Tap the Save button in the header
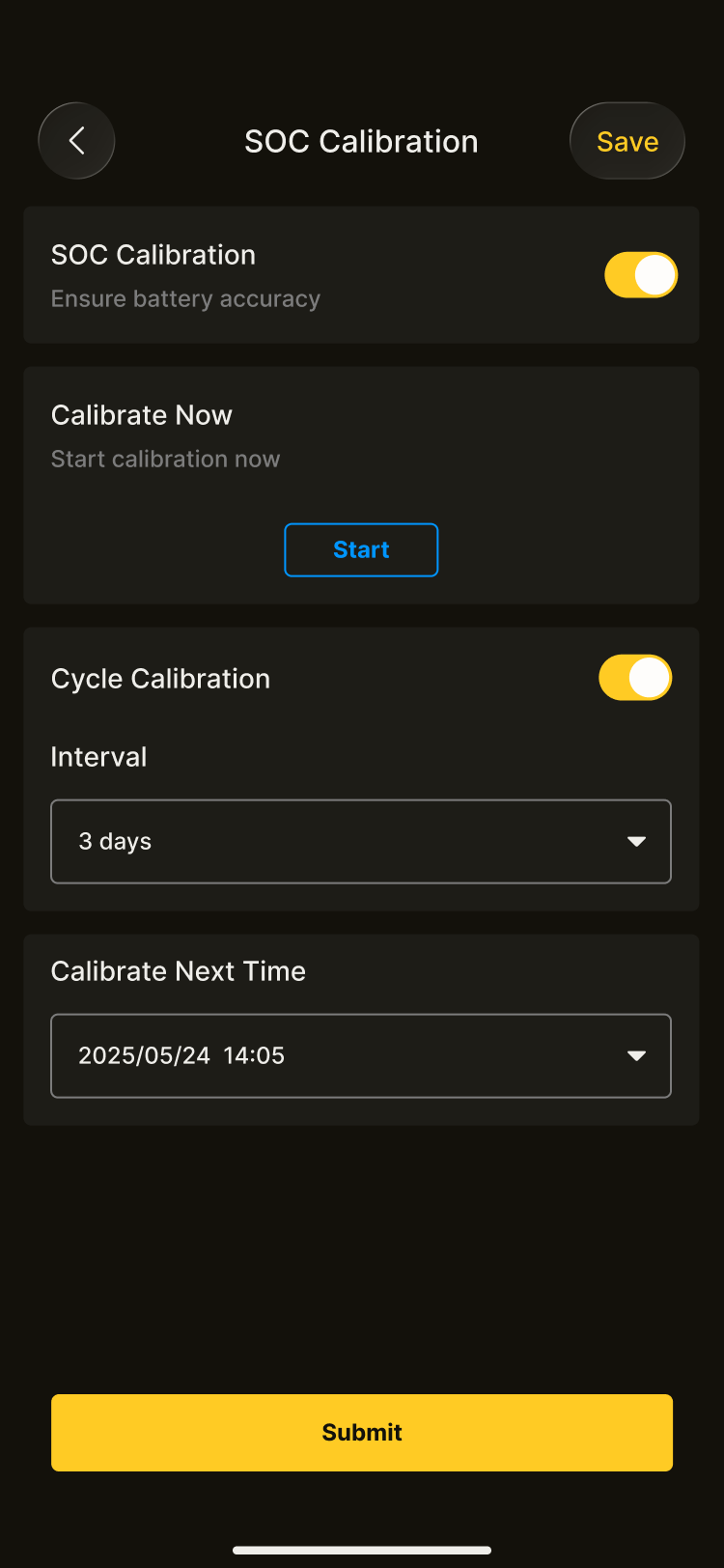724x1568 pixels. click(x=627, y=141)
